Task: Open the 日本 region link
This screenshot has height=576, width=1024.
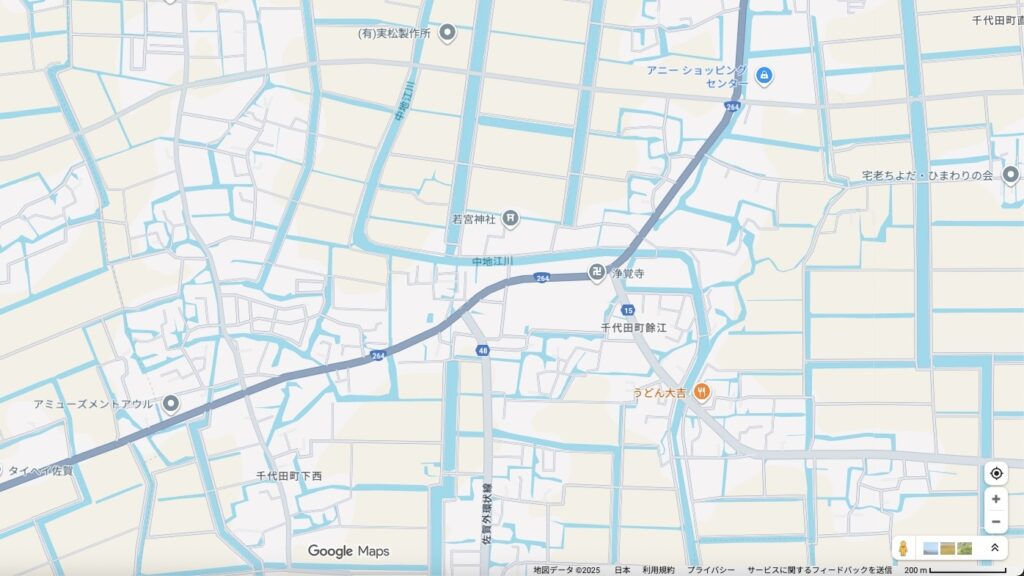Action: 622,570
